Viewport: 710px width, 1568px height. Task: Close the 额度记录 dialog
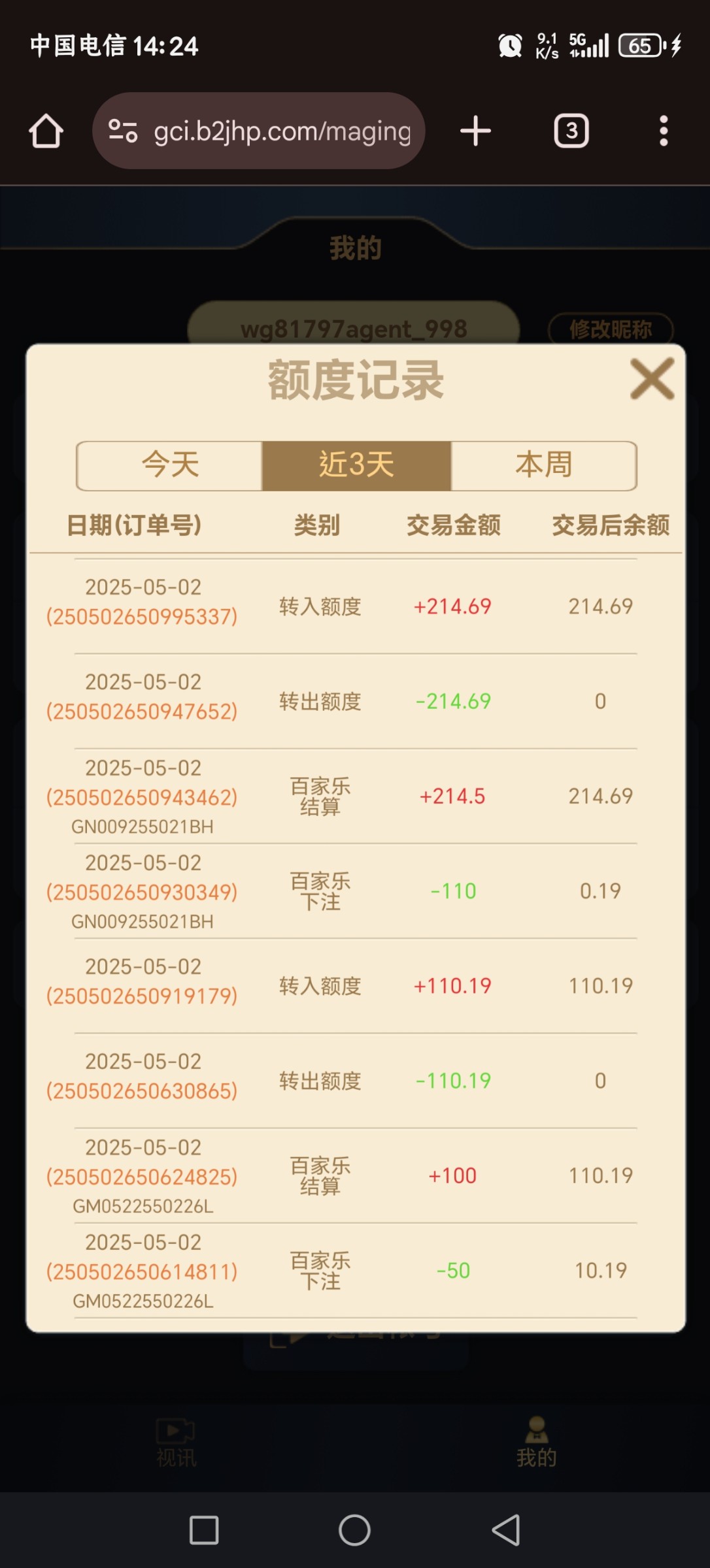click(652, 379)
